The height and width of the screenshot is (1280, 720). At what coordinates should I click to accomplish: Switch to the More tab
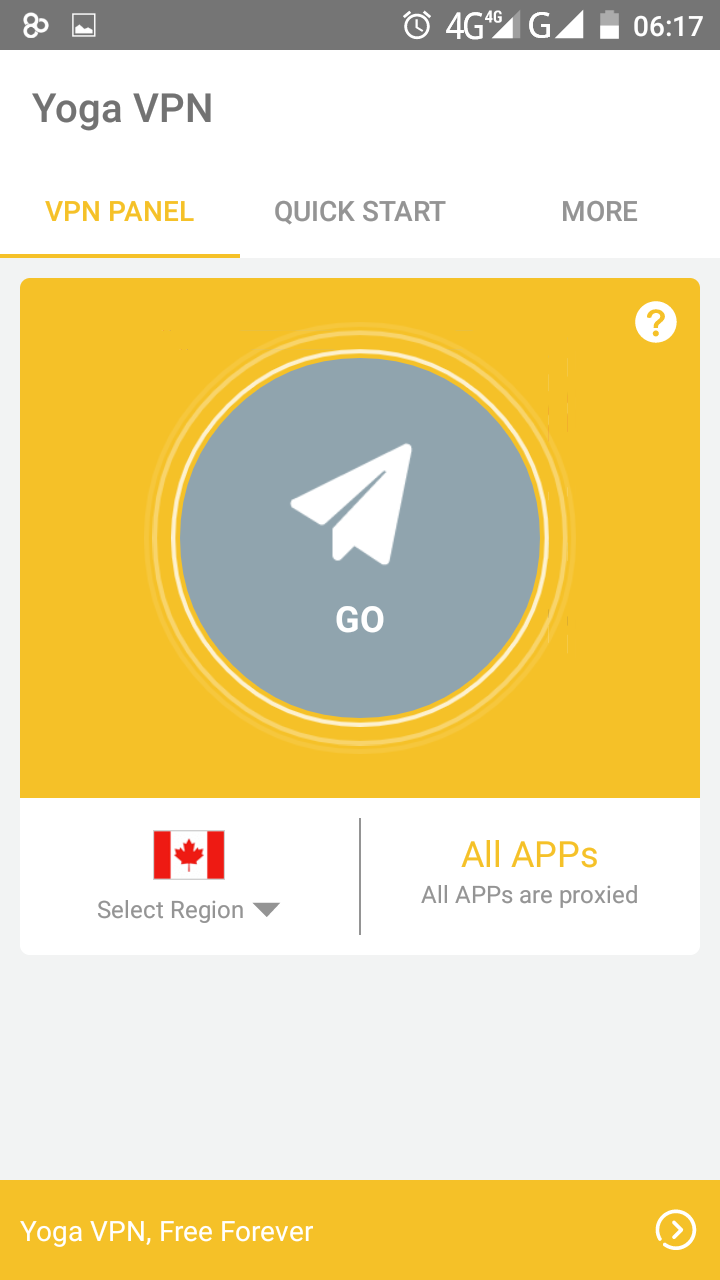point(600,212)
